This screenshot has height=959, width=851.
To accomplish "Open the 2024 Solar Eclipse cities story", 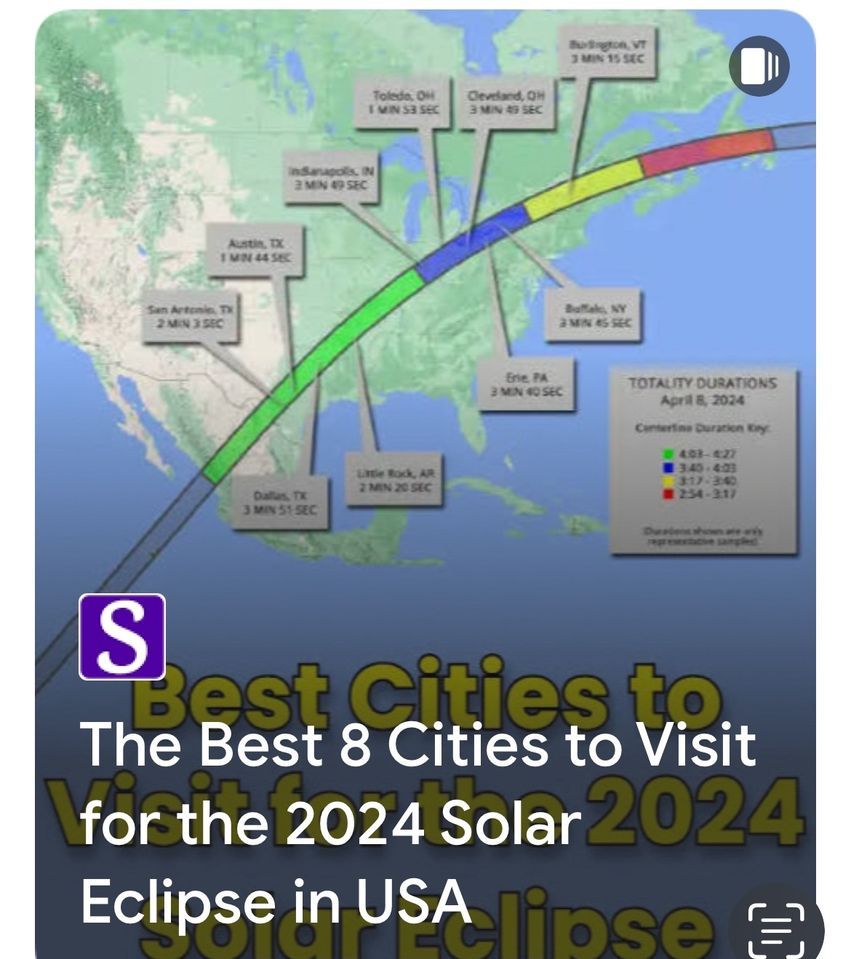I will coord(417,822).
